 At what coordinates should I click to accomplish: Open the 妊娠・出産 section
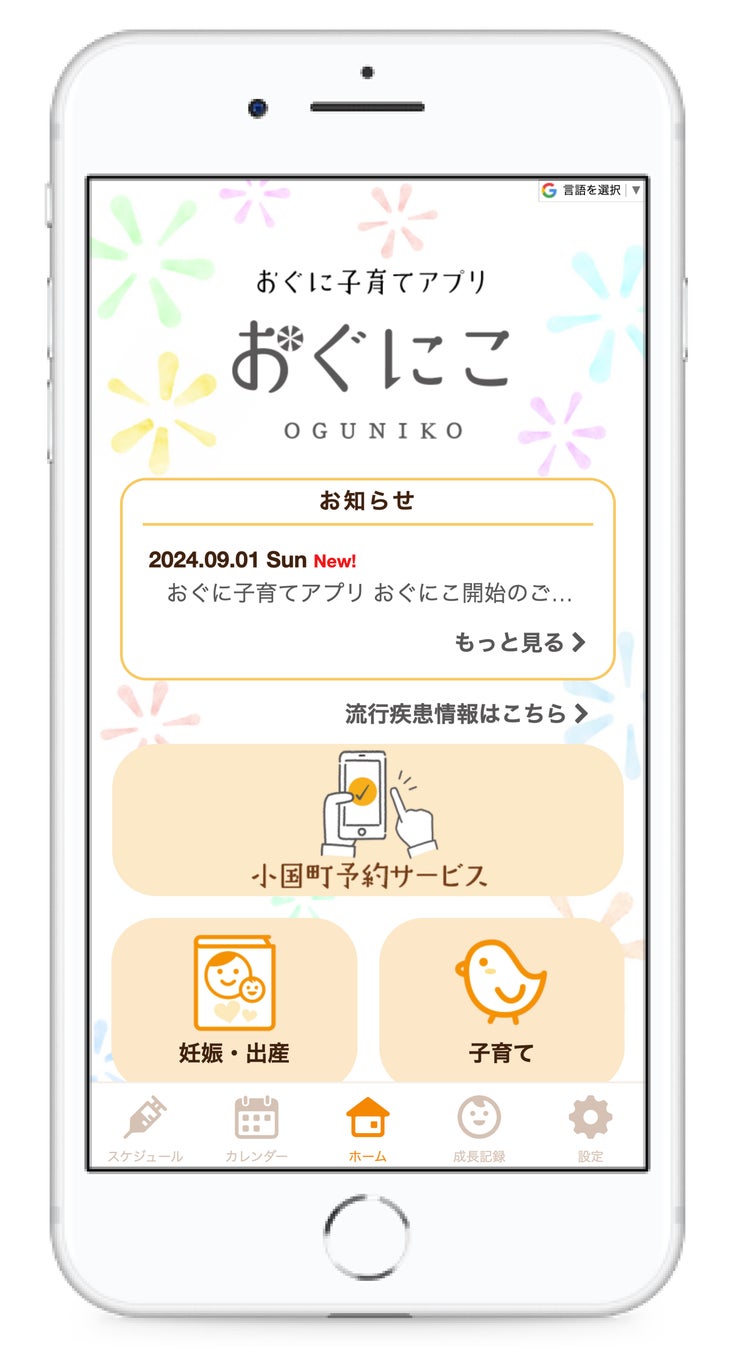234,1000
